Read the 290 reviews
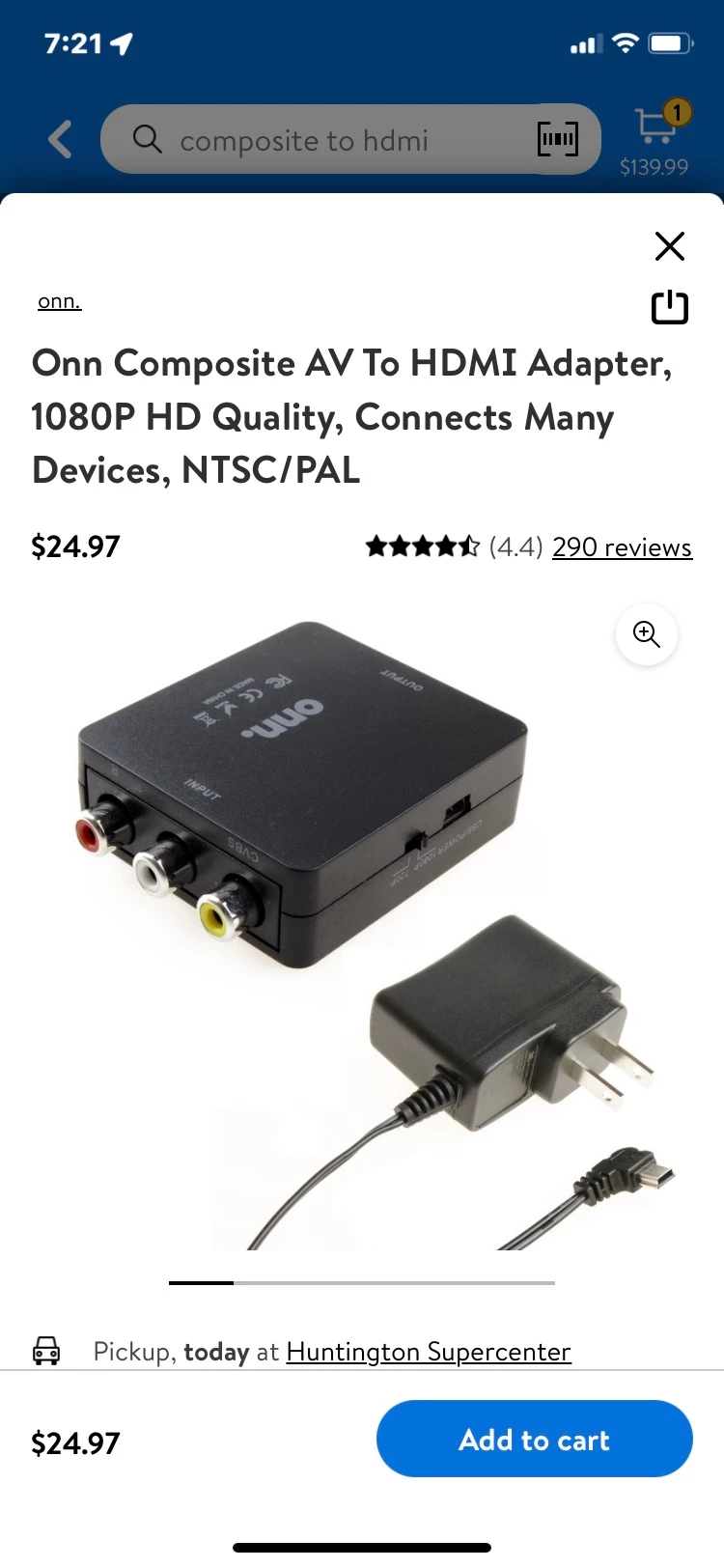This screenshot has height=1568, width=724. coord(622,547)
